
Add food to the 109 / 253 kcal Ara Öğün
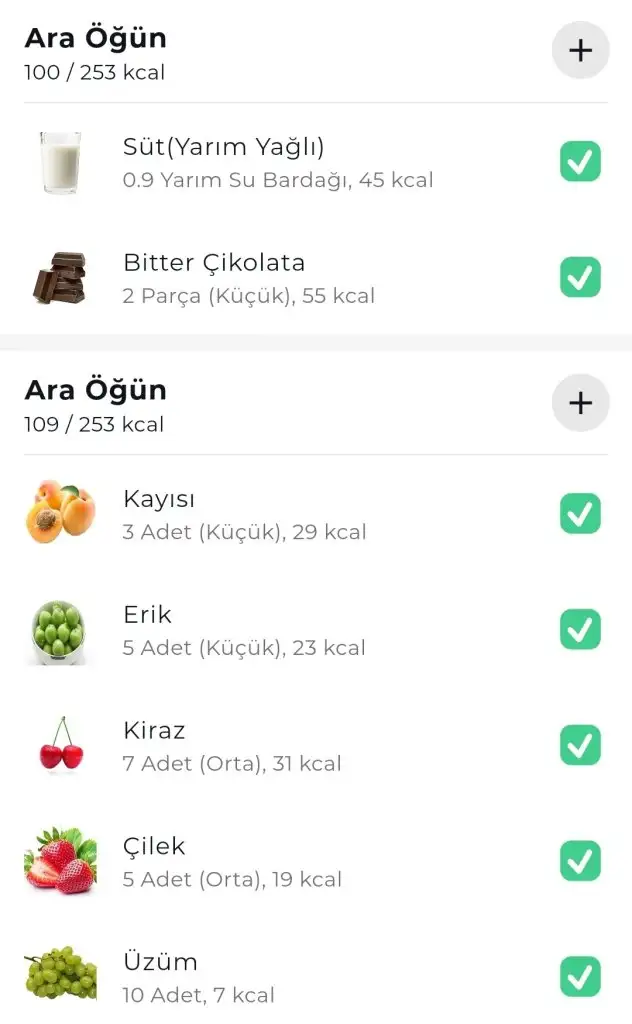pyautogui.click(x=580, y=402)
